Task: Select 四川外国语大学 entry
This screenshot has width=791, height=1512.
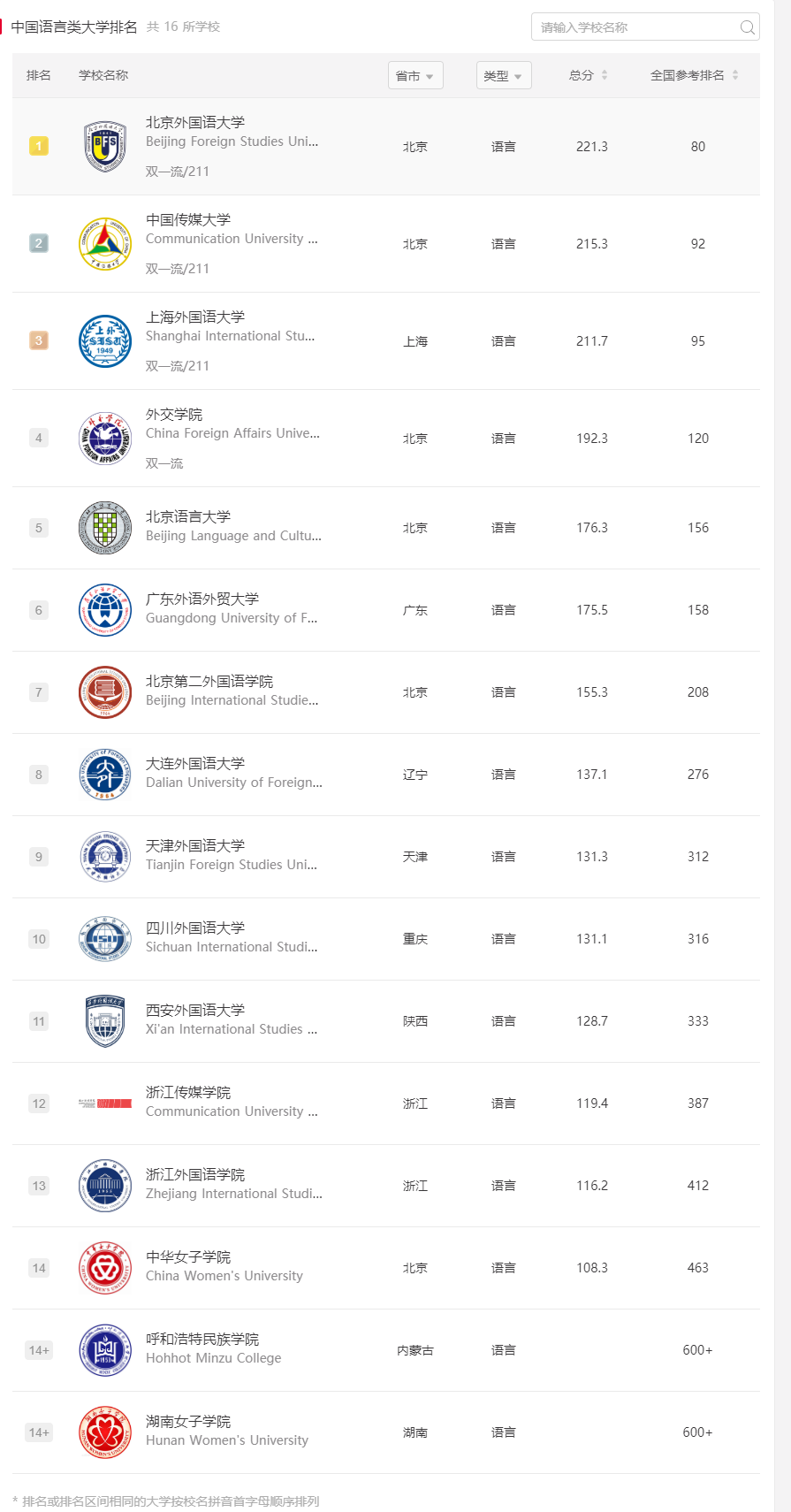Action: point(386,939)
